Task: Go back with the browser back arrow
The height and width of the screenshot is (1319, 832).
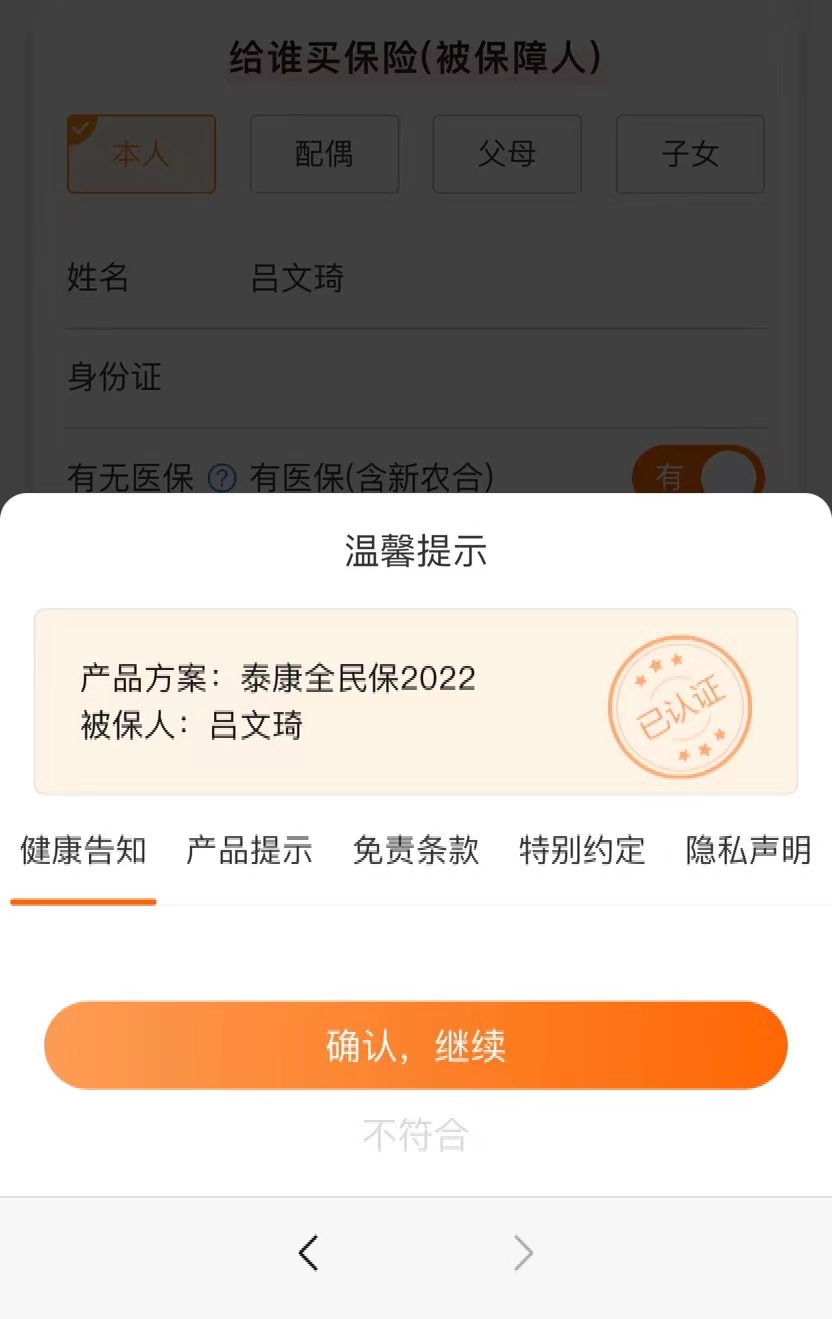Action: pos(308,1253)
